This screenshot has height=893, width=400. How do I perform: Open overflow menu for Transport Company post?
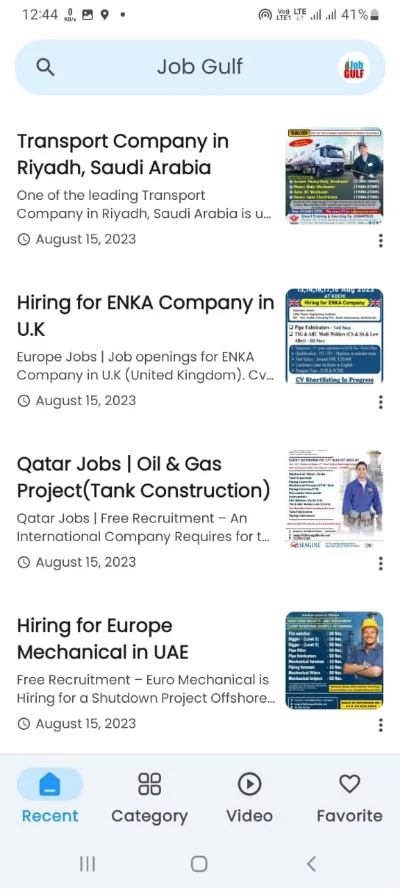[x=381, y=241]
